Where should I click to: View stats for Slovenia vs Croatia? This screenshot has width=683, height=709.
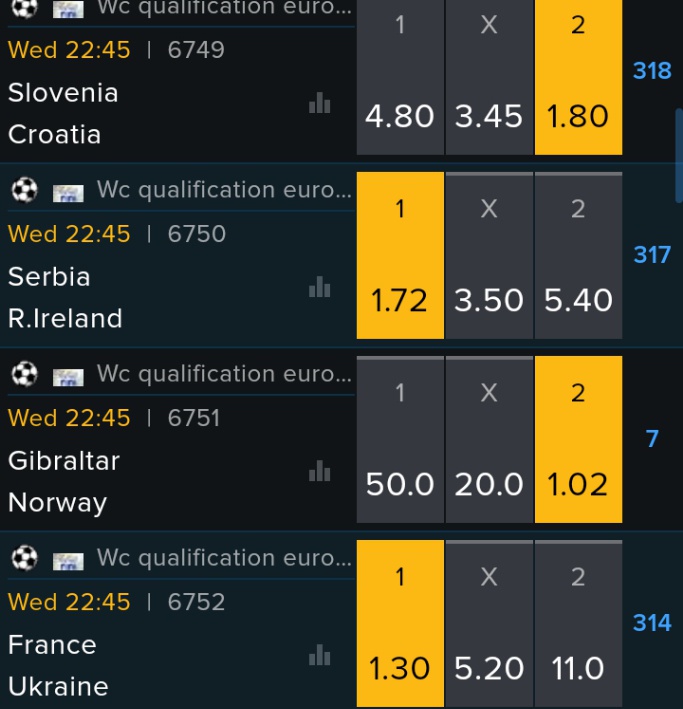[320, 103]
